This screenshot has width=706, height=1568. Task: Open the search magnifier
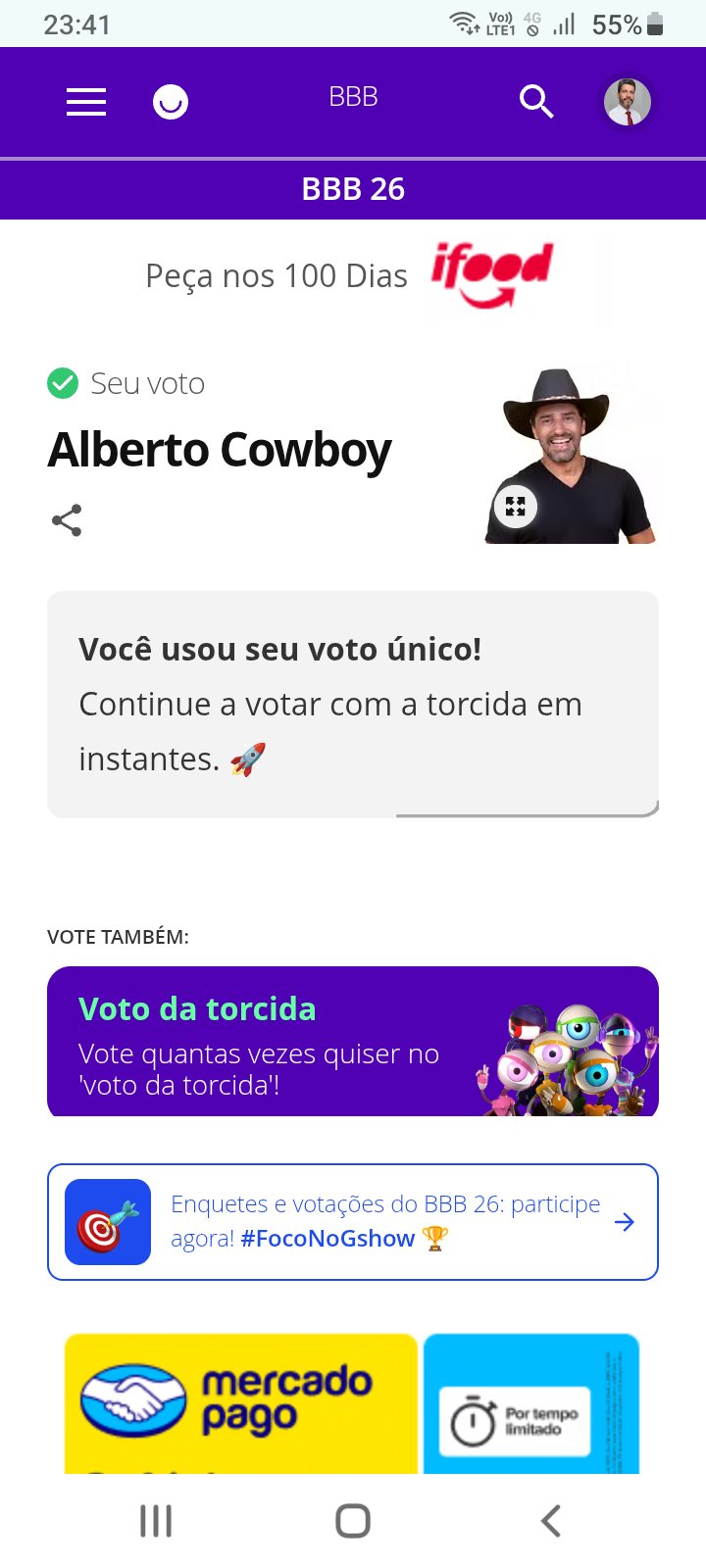tap(535, 101)
